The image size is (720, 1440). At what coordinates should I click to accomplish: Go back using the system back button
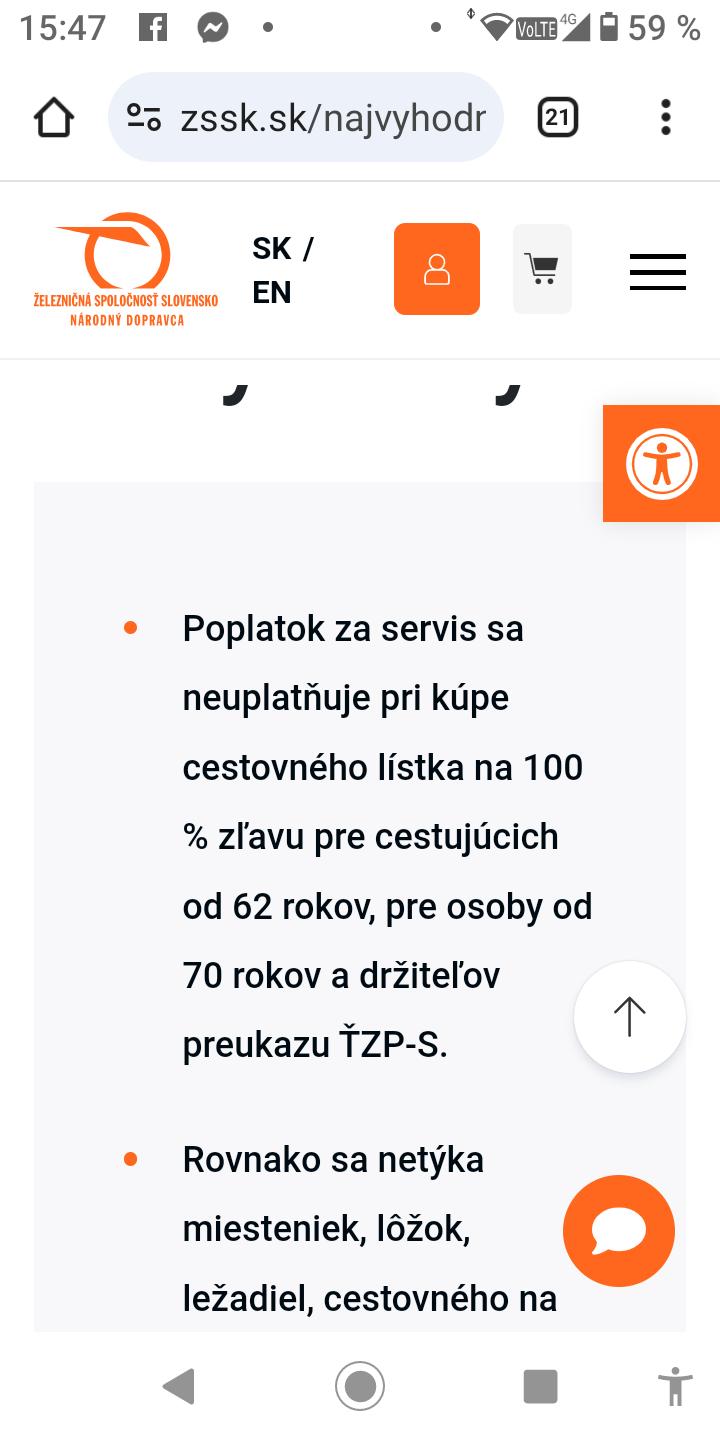[x=179, y=1387]
